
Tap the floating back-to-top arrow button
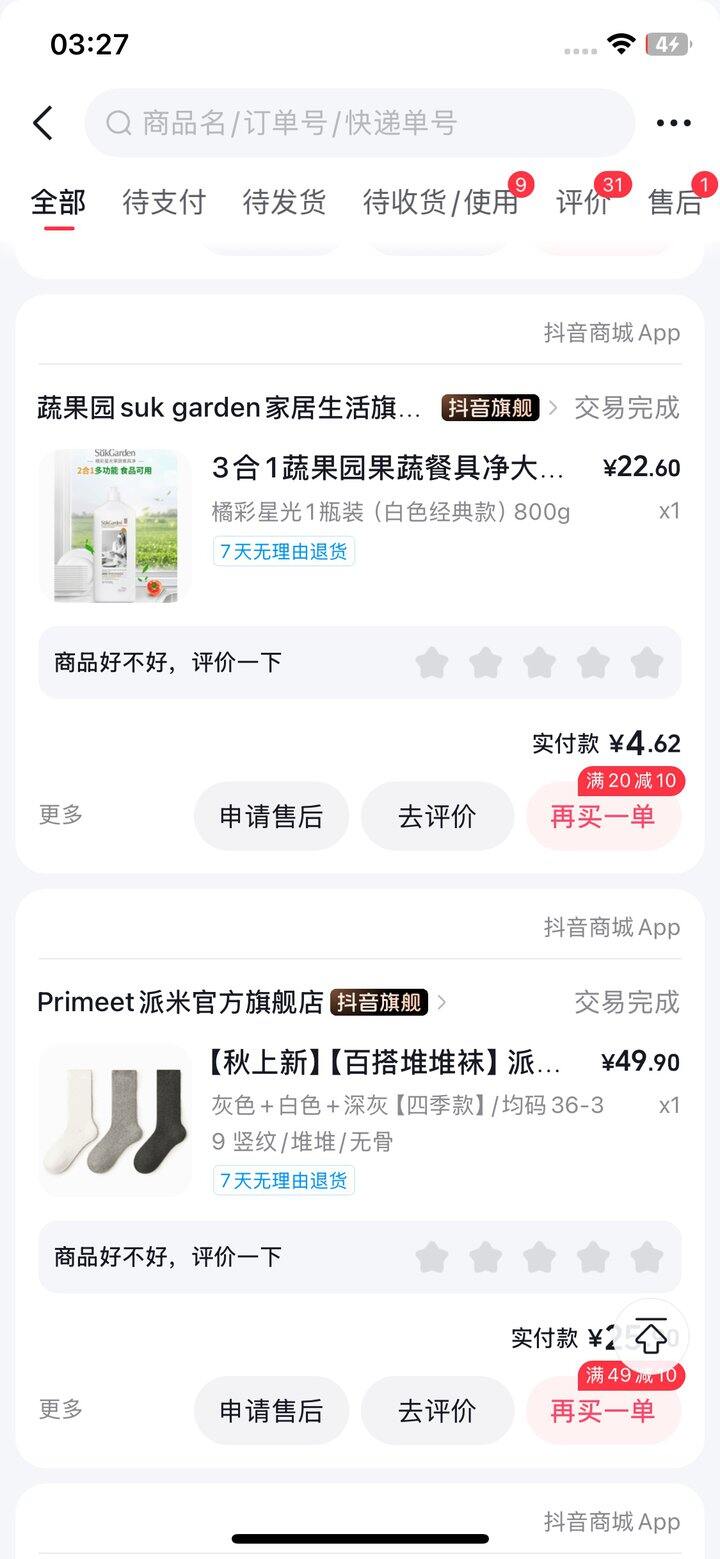tap(651, 1337)
